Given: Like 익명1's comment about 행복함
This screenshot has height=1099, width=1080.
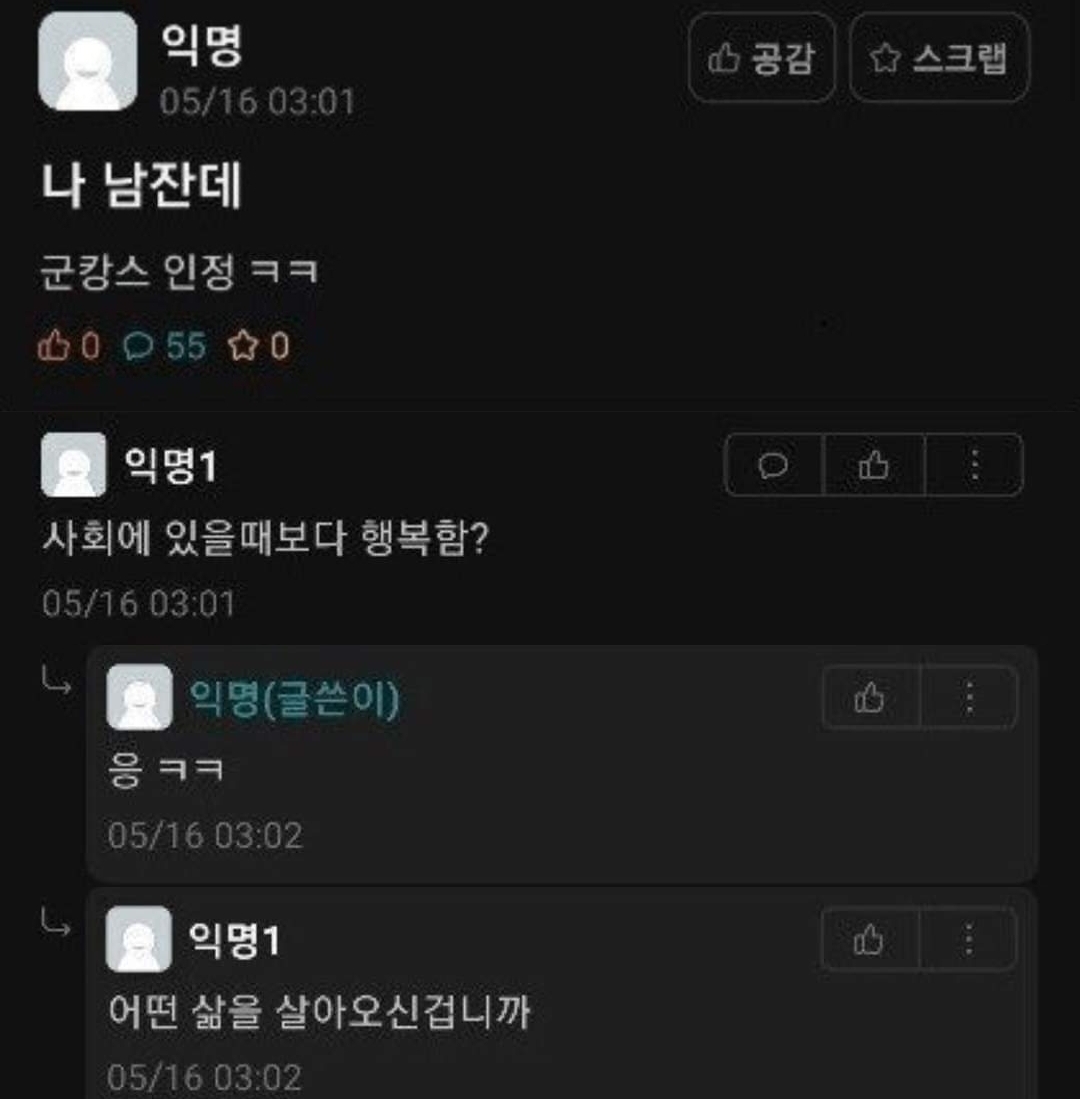Looking at the screenshot, I should (874, 465).
